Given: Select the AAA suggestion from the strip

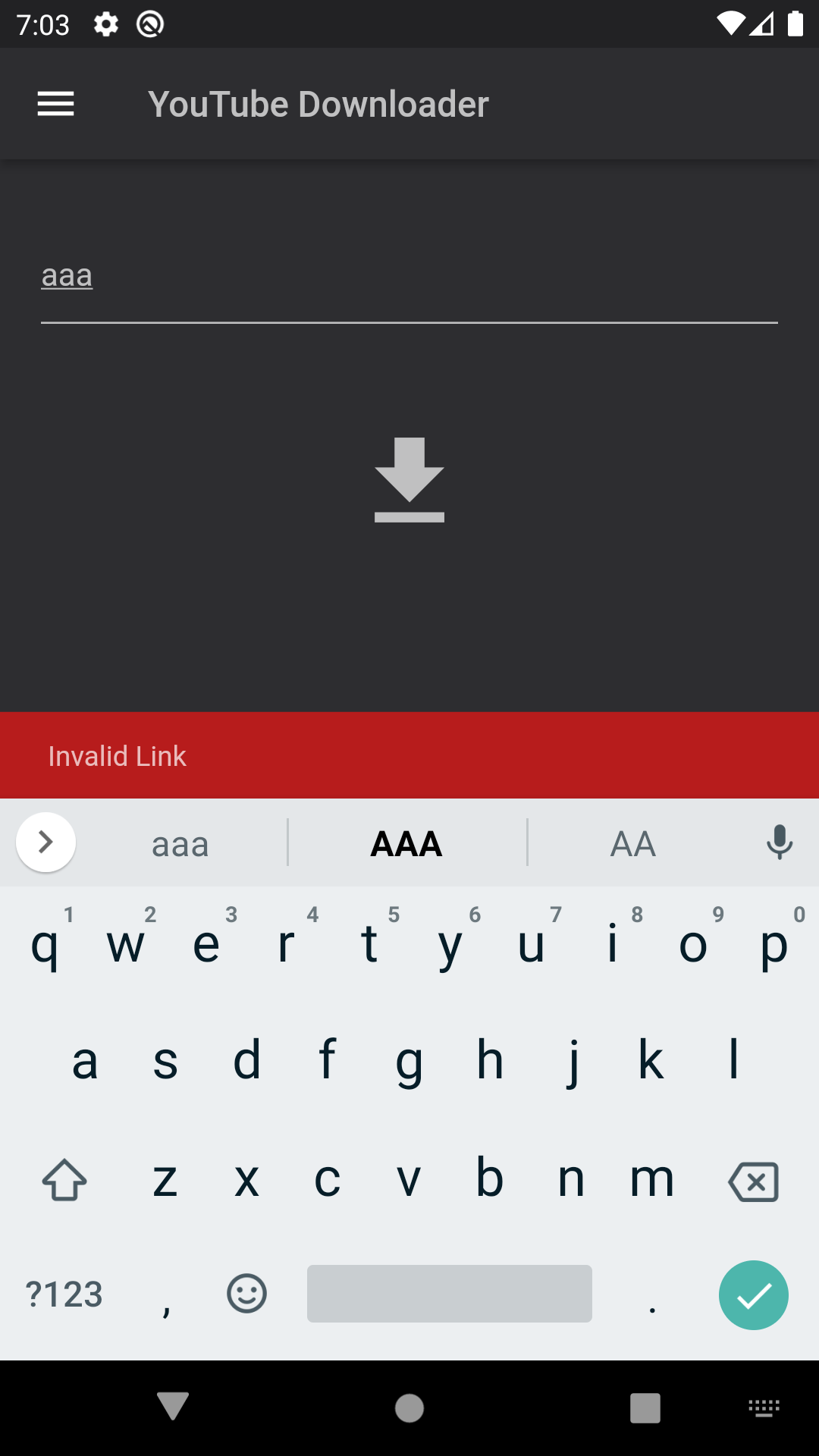Looking at the screenshot, I should click(406, 843).
